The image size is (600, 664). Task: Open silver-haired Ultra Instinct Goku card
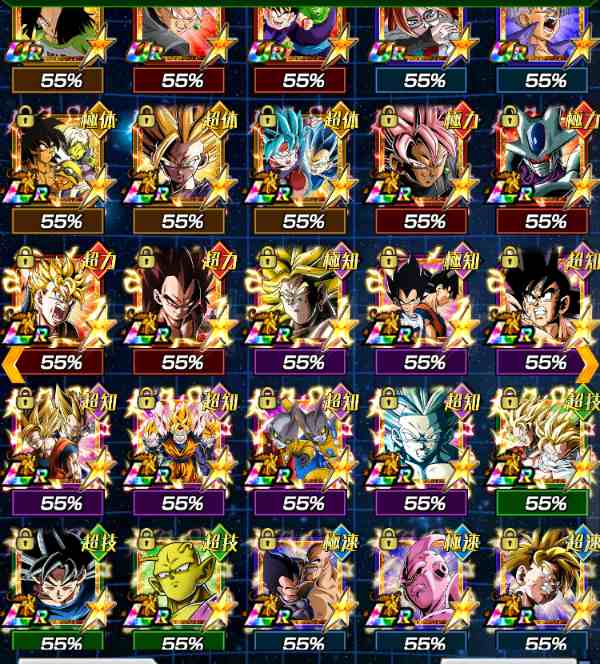click(62, 580)
